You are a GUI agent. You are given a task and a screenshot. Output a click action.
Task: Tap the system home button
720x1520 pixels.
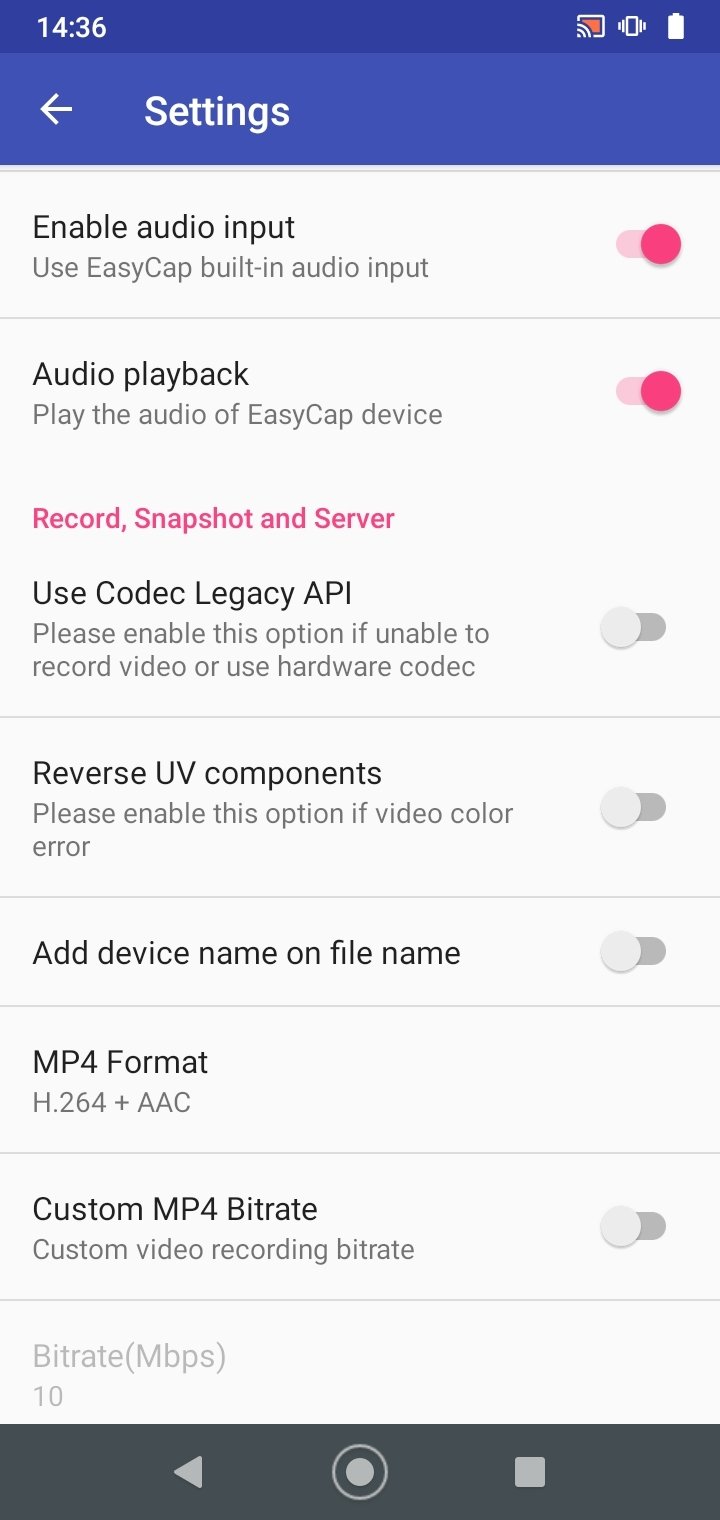click(359, 1471)
